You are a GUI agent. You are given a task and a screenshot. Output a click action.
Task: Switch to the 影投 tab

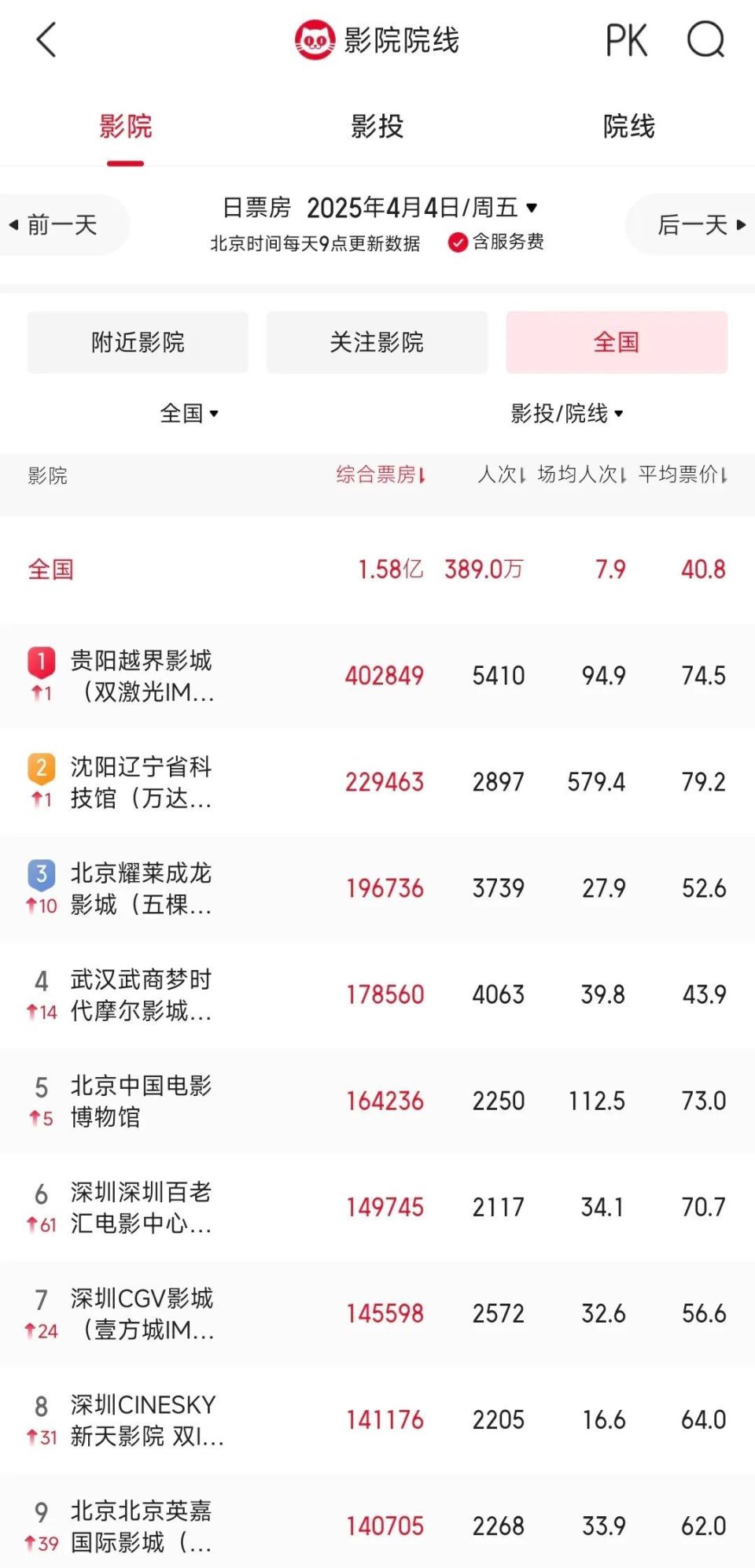tap(377, 127)
